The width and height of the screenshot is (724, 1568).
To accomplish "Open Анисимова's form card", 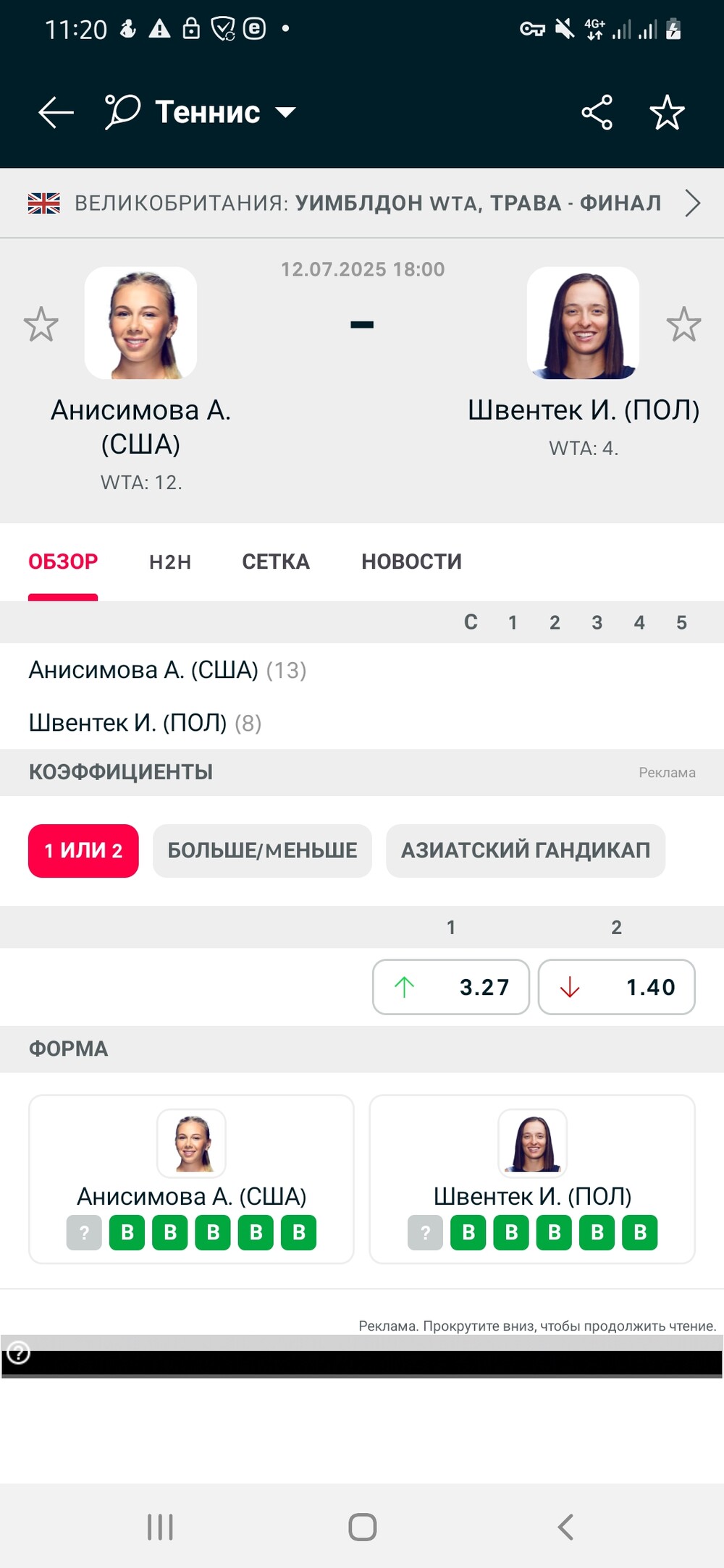I will [191, 1179].
